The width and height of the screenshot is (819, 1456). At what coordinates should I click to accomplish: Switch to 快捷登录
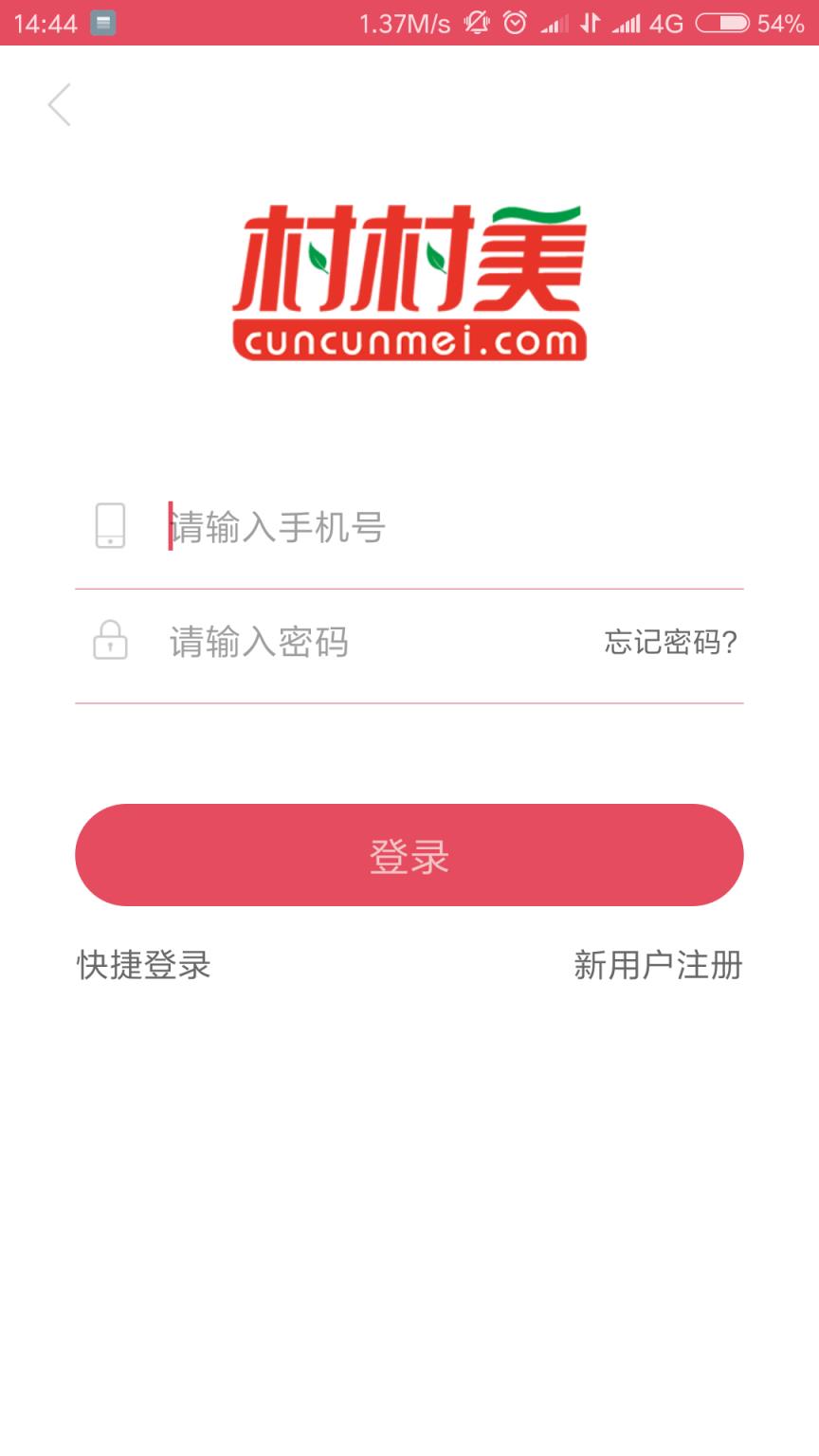144,965
